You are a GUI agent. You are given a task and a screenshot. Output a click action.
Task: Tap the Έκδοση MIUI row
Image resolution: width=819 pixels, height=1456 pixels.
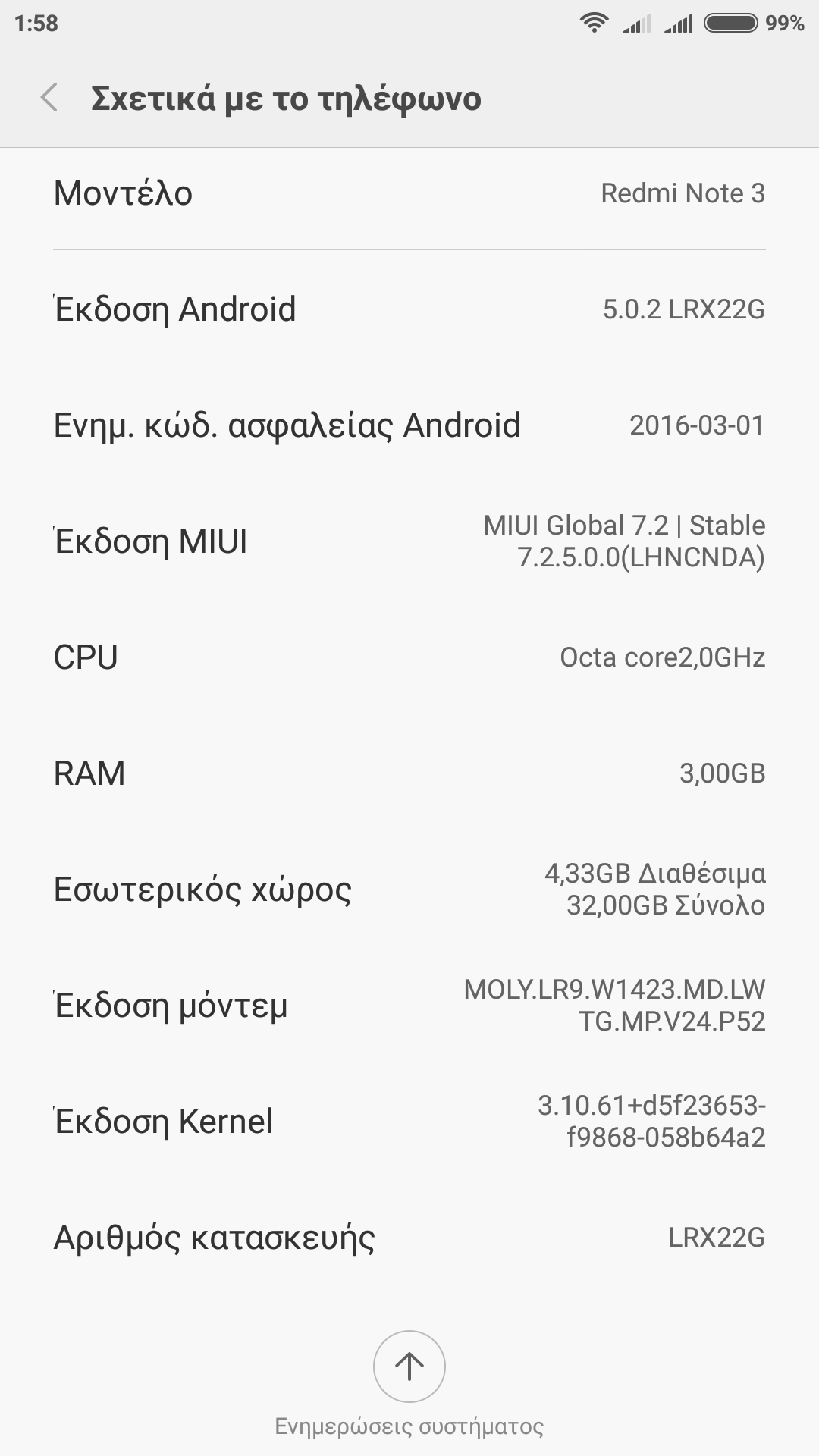click(409, 541)
